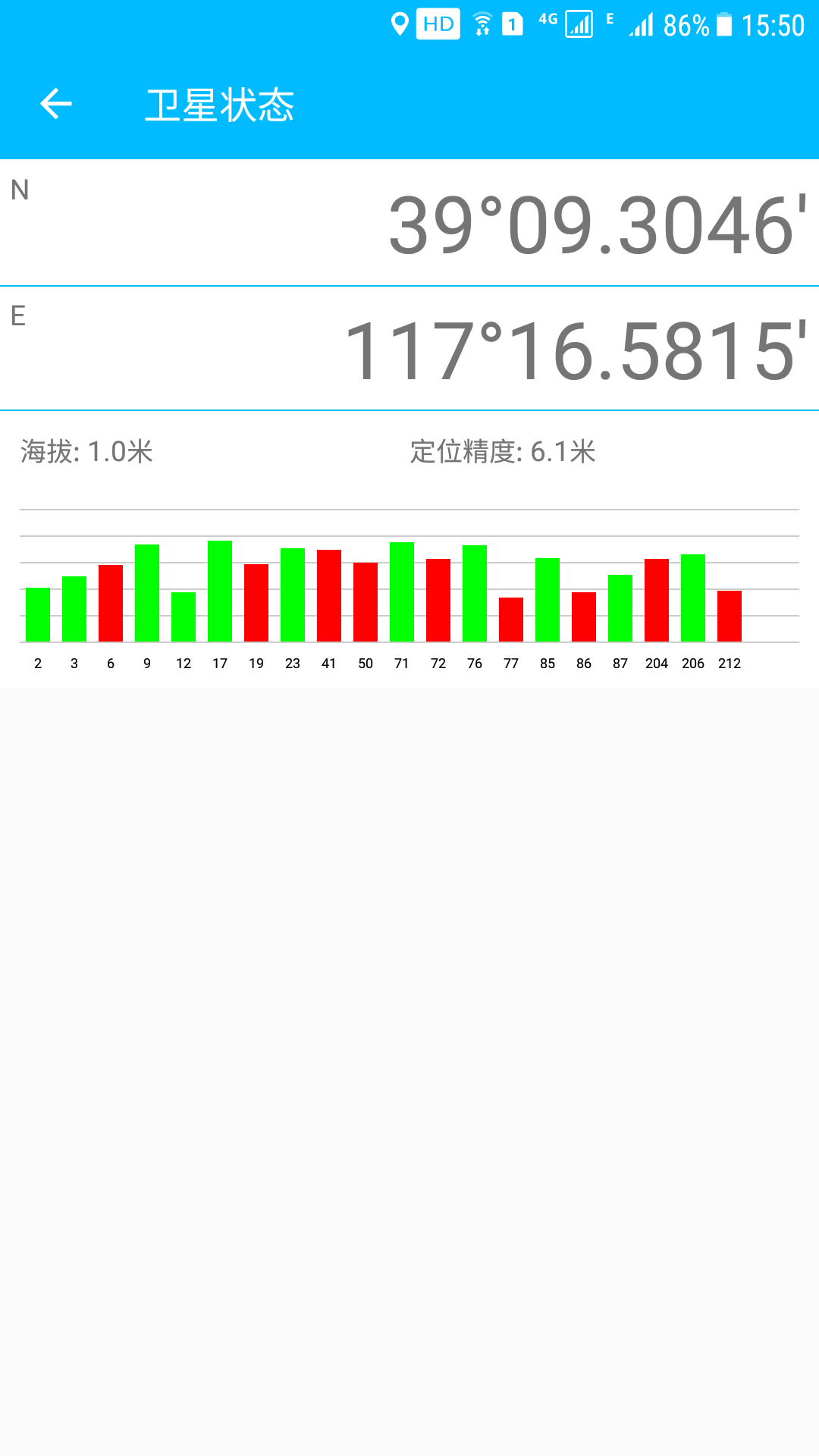Viewport: 819px width, 1456px height.
Task: Select the green bar for satellite 17
Action: coord(220,591)
